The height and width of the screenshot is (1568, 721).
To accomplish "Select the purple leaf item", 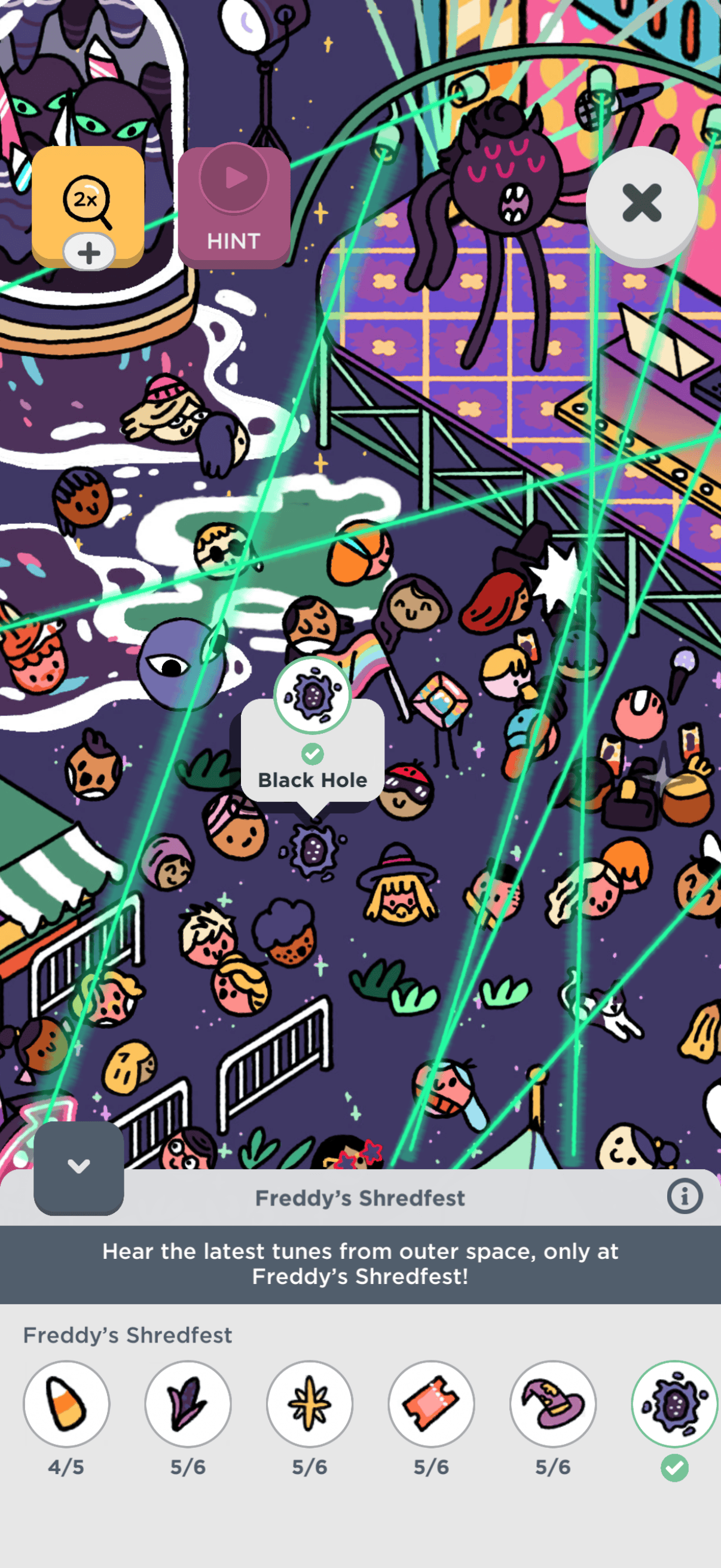I will click(x=188, y=1404).
